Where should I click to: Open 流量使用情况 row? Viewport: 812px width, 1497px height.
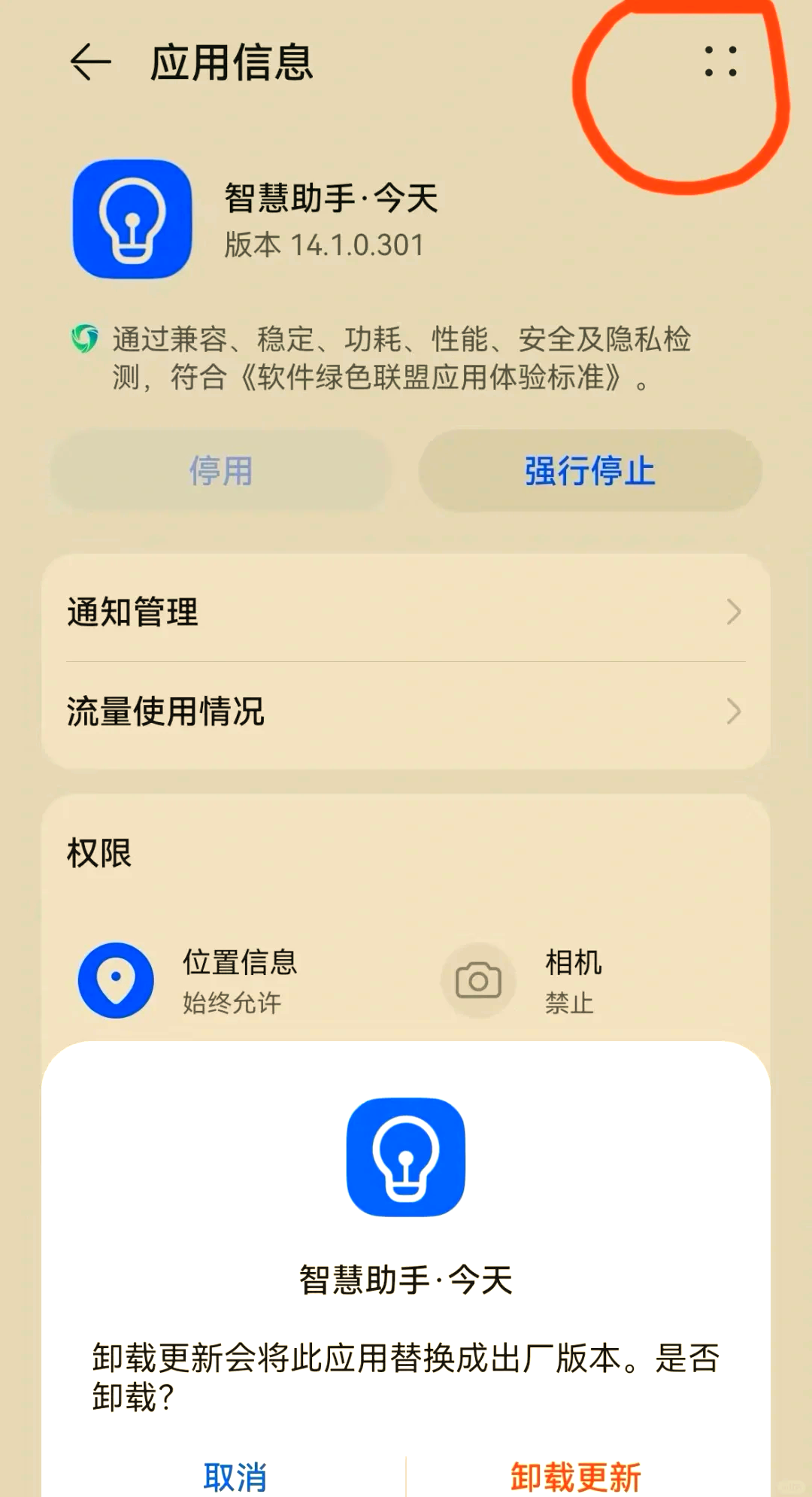[x=406, y=711]
